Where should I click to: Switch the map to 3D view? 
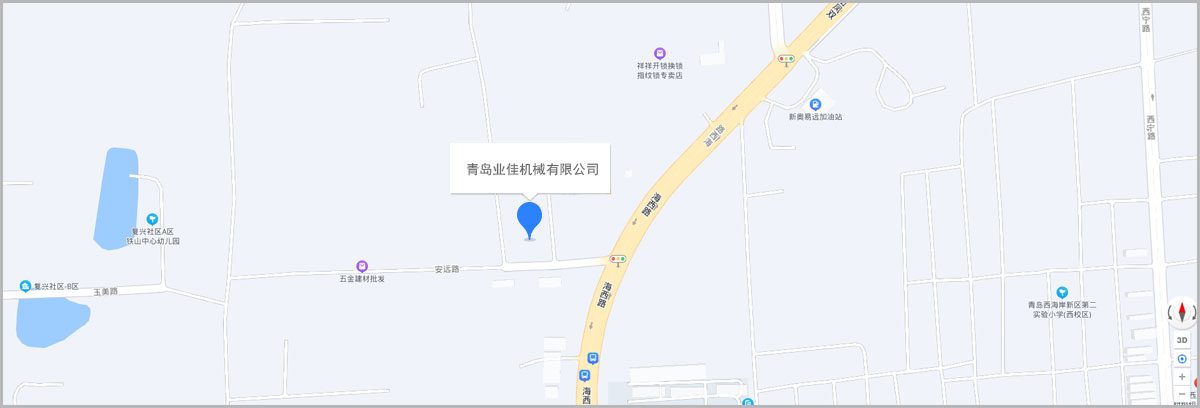1182,340
